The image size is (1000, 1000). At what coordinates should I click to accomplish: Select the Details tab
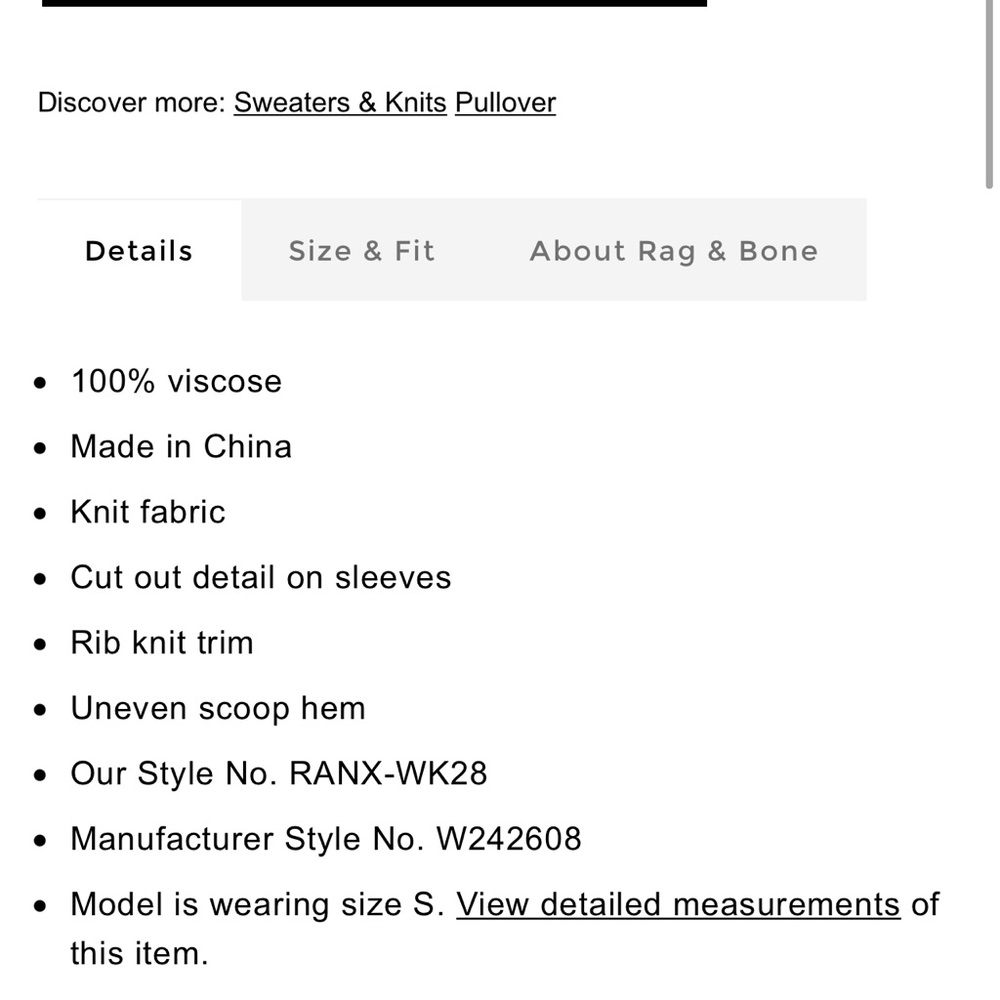coord(139,251)
